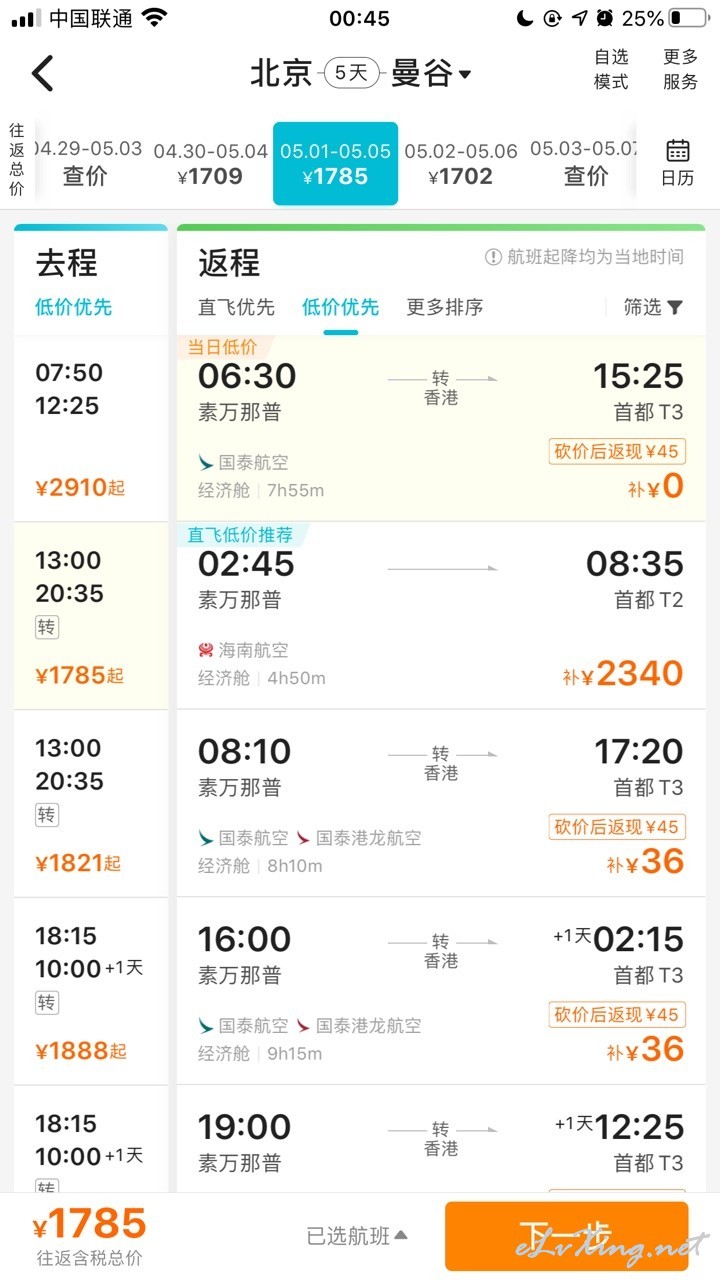Sort return flights by 直飞优先

236,307
